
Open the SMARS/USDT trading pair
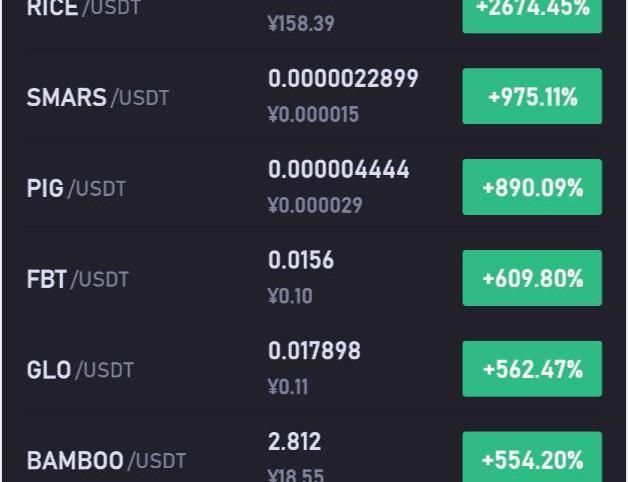click(x=97, y=97)
